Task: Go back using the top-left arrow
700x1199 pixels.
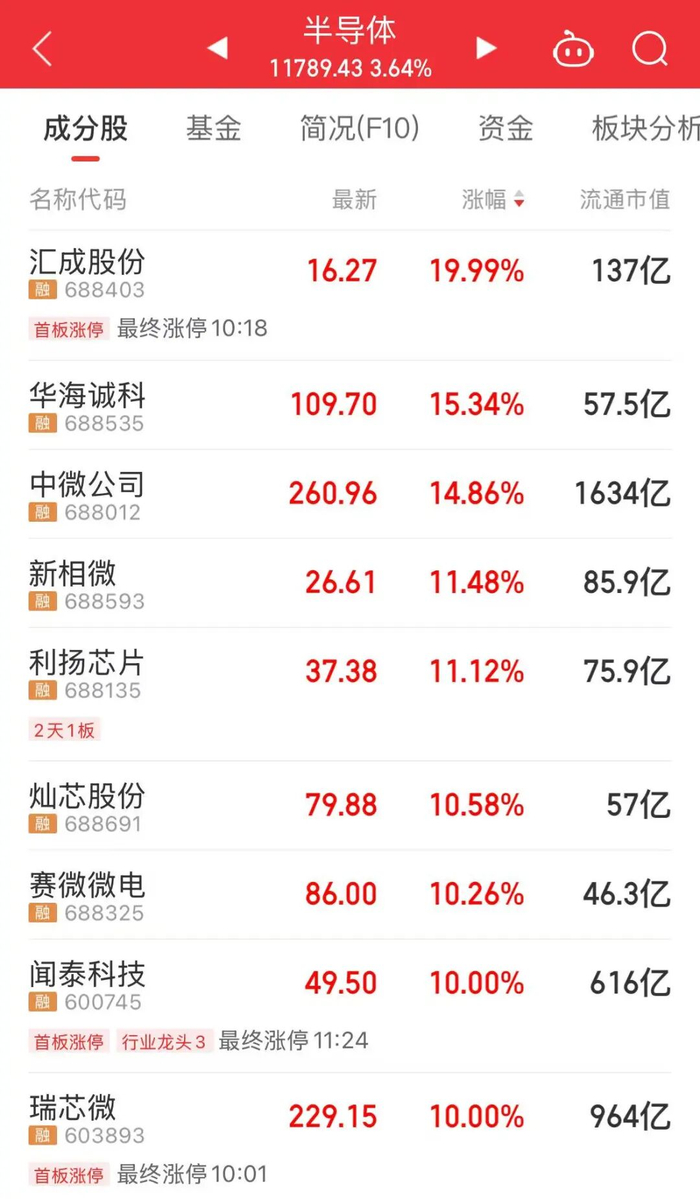Action: point(42,47)
